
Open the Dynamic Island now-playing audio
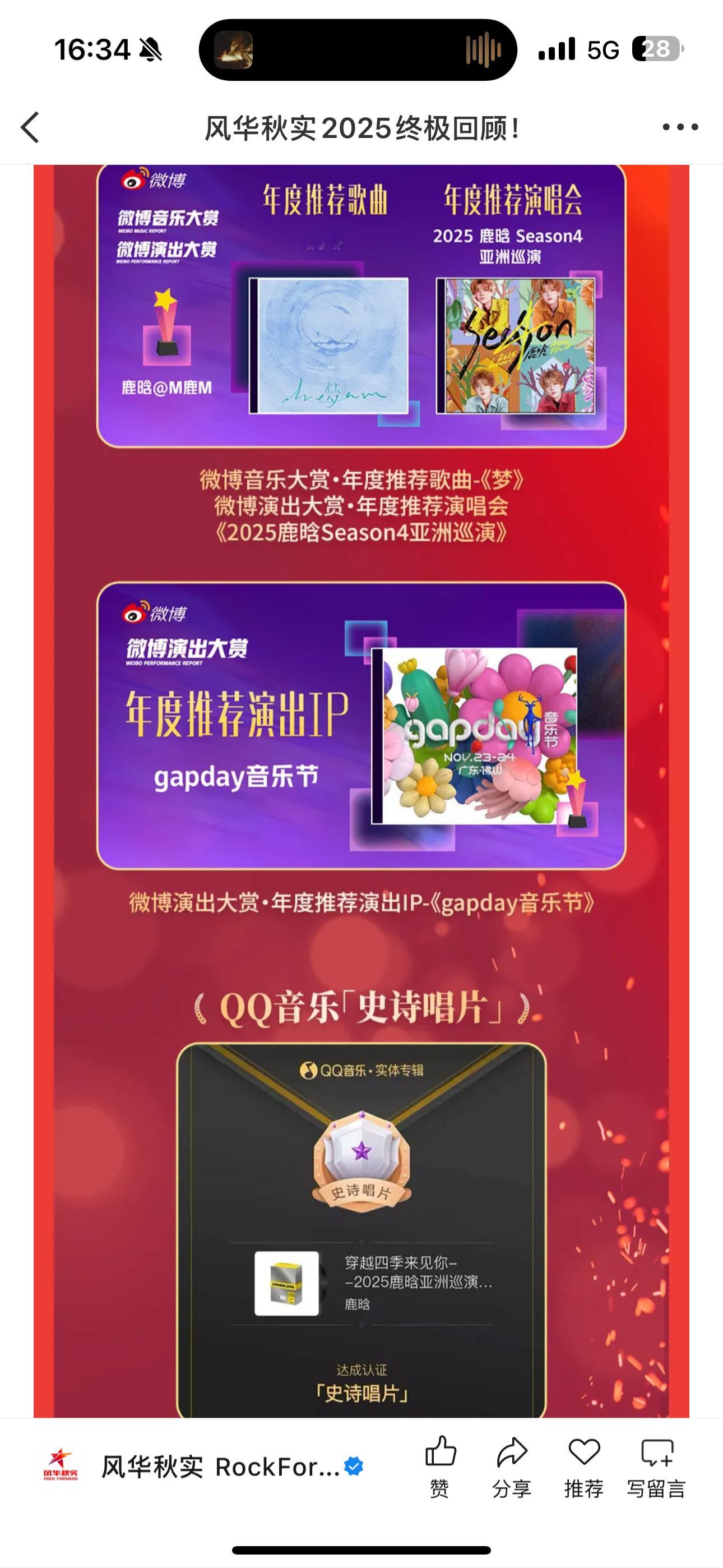tap(358, 49)
